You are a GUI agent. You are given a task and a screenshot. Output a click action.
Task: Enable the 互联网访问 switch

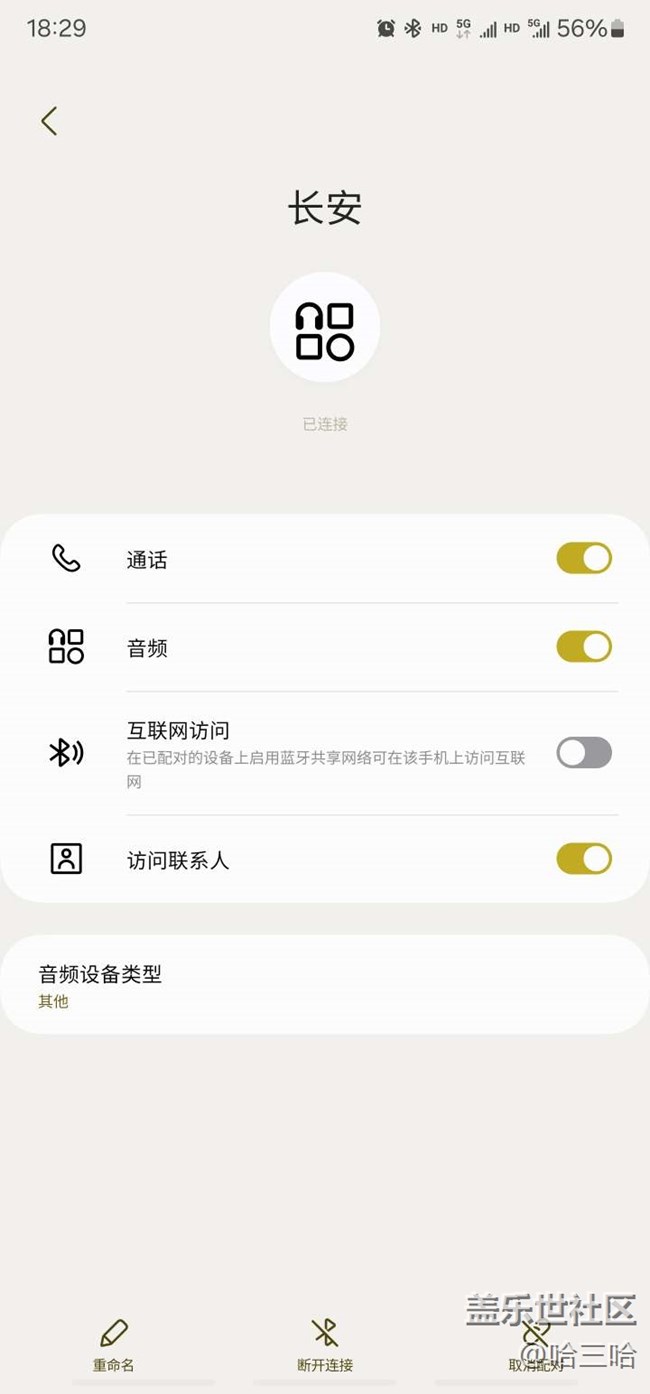[584, 752]
